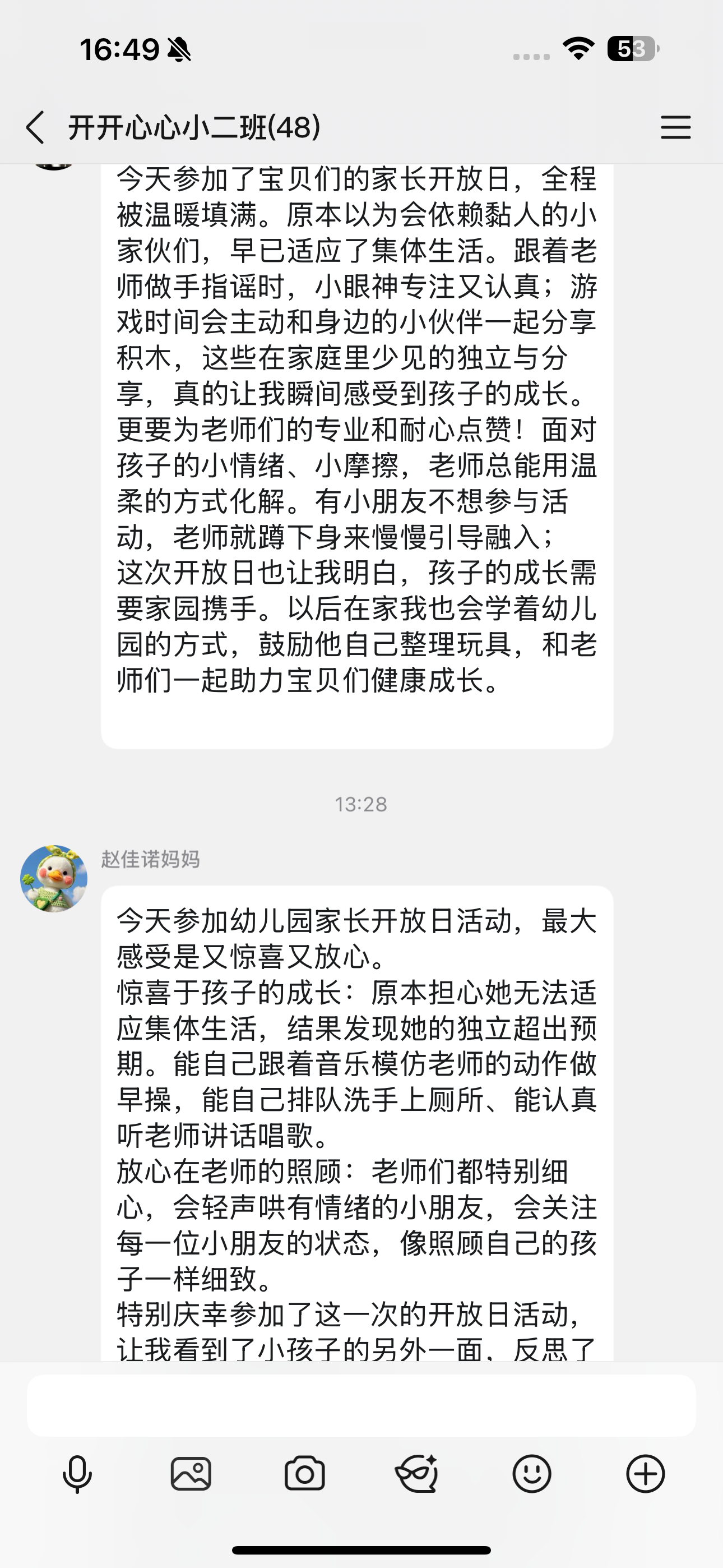Open the photo gallery picker

click(191, 1474)
